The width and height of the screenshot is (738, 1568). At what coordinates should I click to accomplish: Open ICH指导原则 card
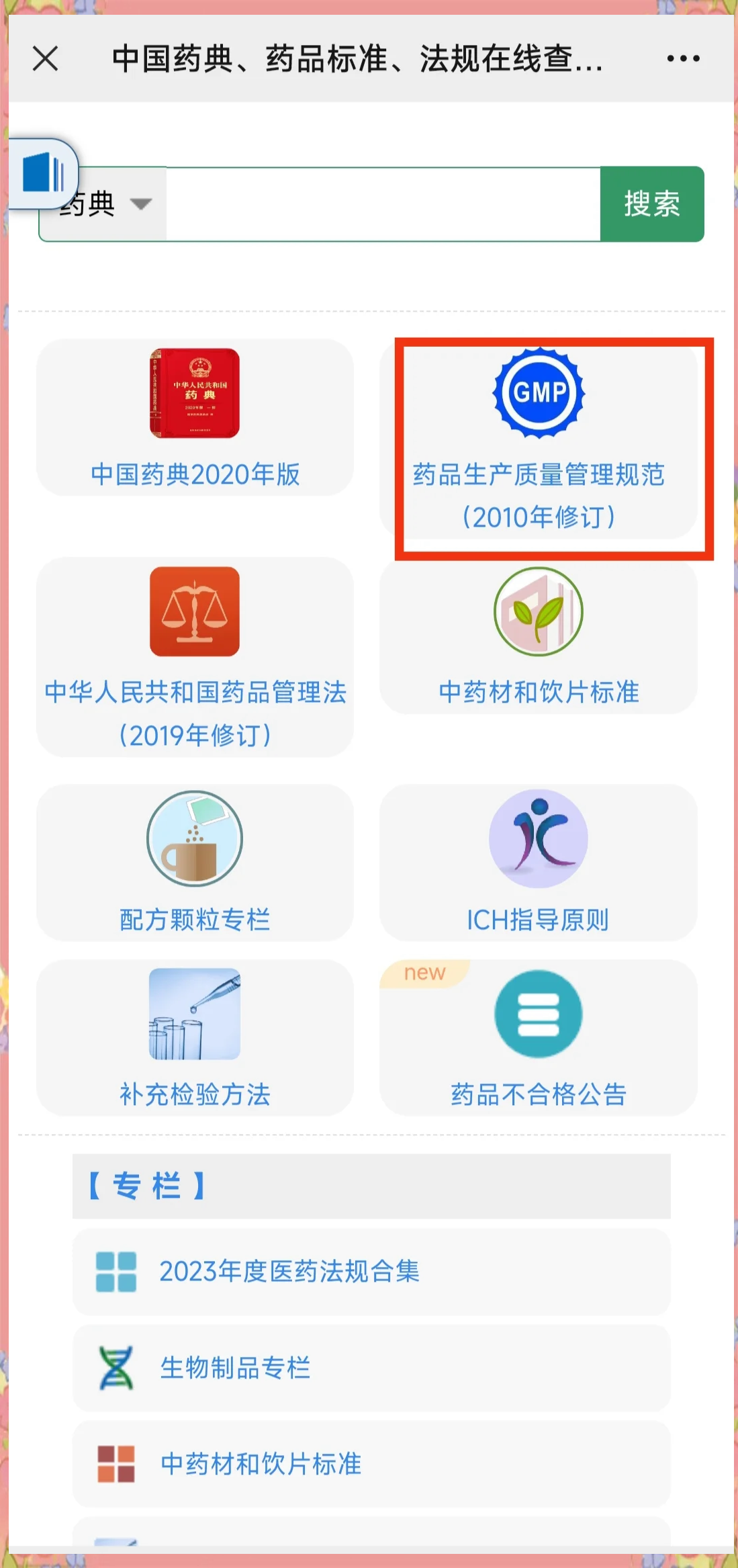(539, 863)
